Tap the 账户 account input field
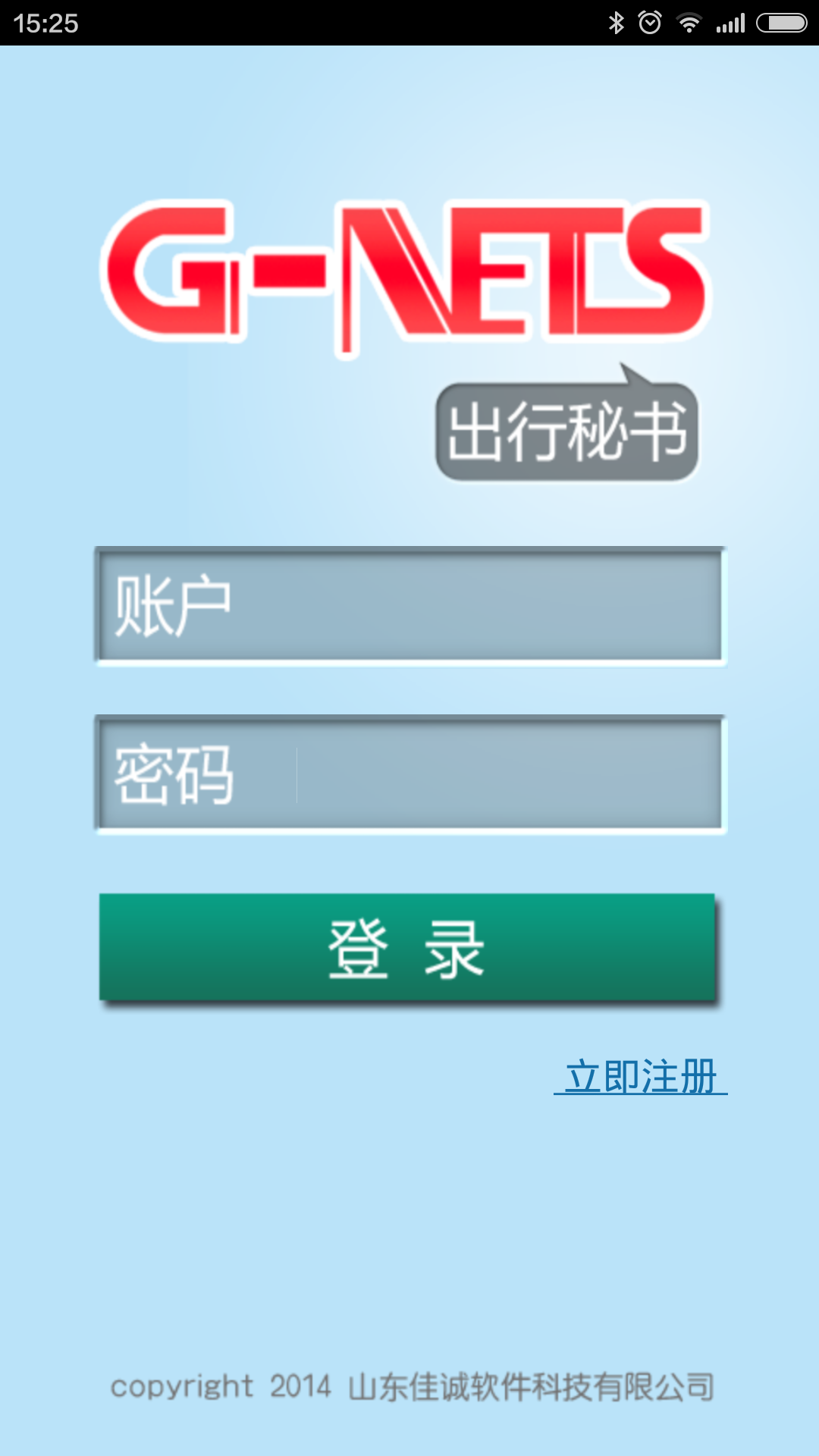The width and height of the screenshot is (819, 1456). point(409,605)
